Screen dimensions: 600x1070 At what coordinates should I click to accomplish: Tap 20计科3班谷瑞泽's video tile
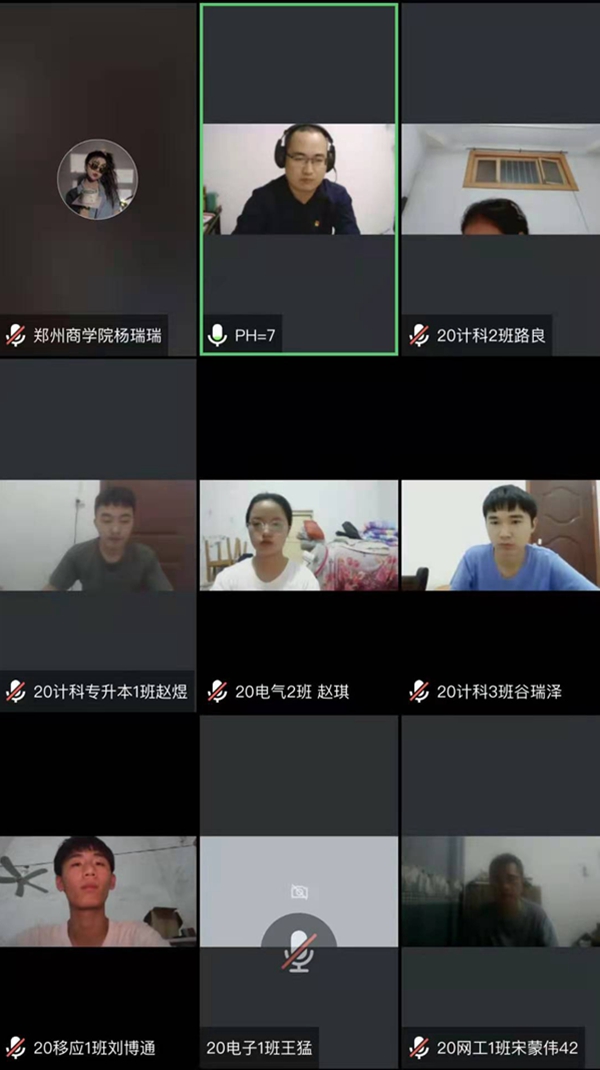[500, 535]
